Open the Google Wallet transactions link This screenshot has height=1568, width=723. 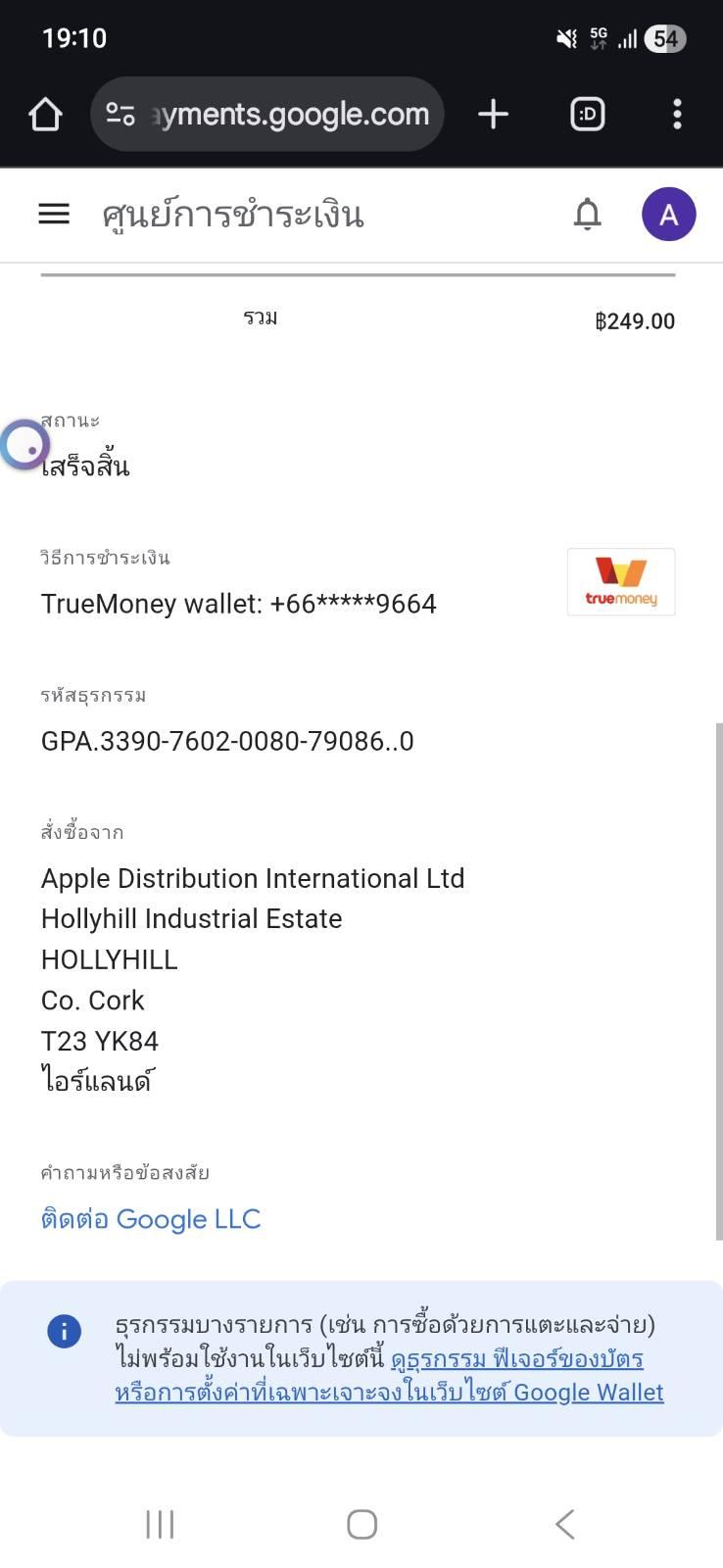pos(389,1376)
